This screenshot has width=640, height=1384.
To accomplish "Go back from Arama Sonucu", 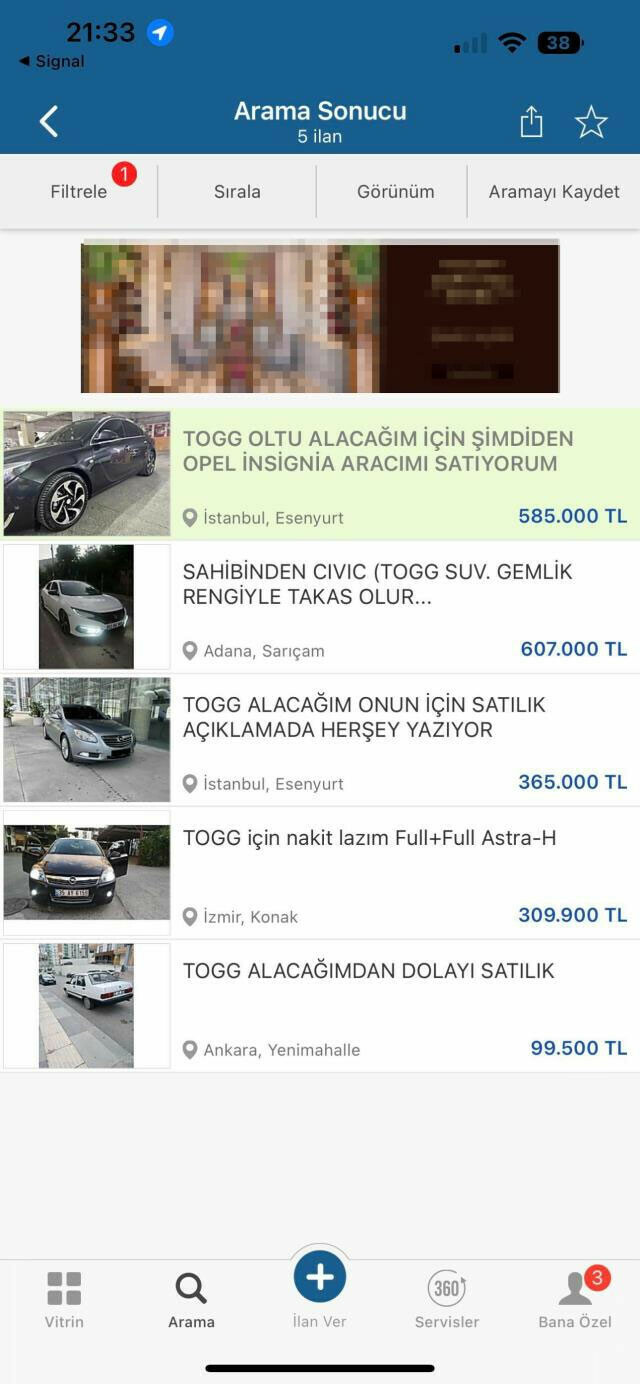I will point(48,122).
